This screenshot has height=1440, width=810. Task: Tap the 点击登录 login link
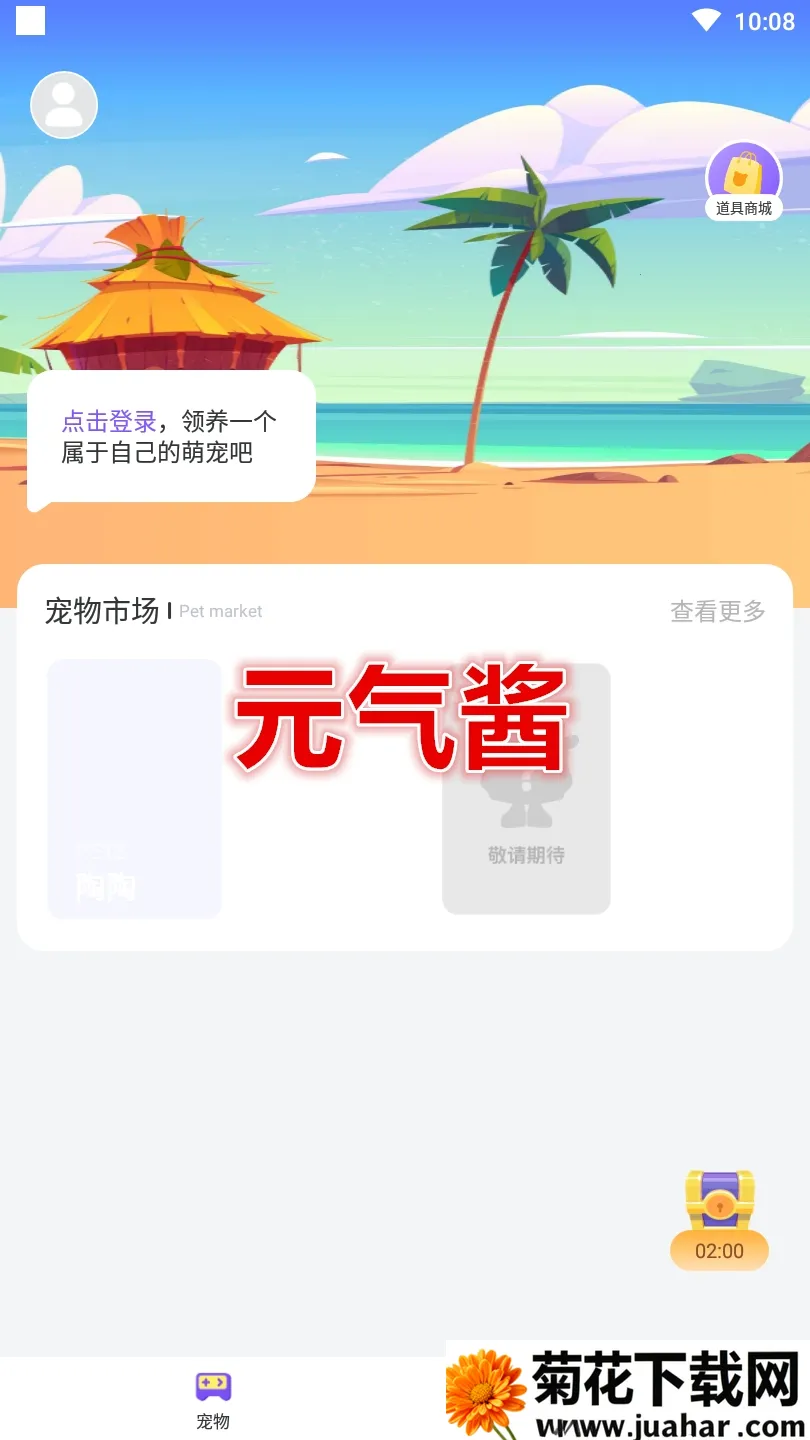point(109,421)
